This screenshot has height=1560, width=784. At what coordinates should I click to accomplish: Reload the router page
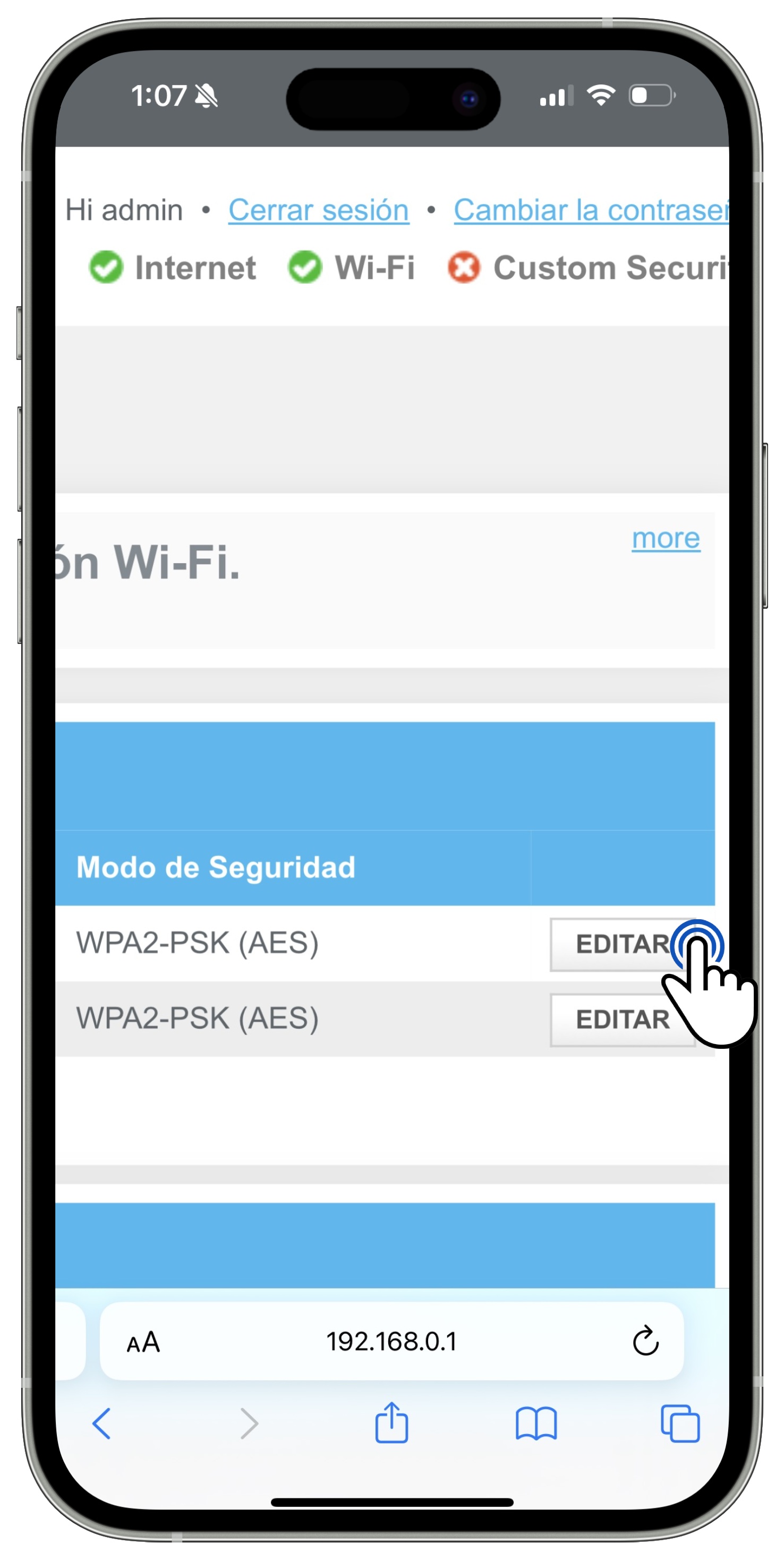[x=645, y=1341]
